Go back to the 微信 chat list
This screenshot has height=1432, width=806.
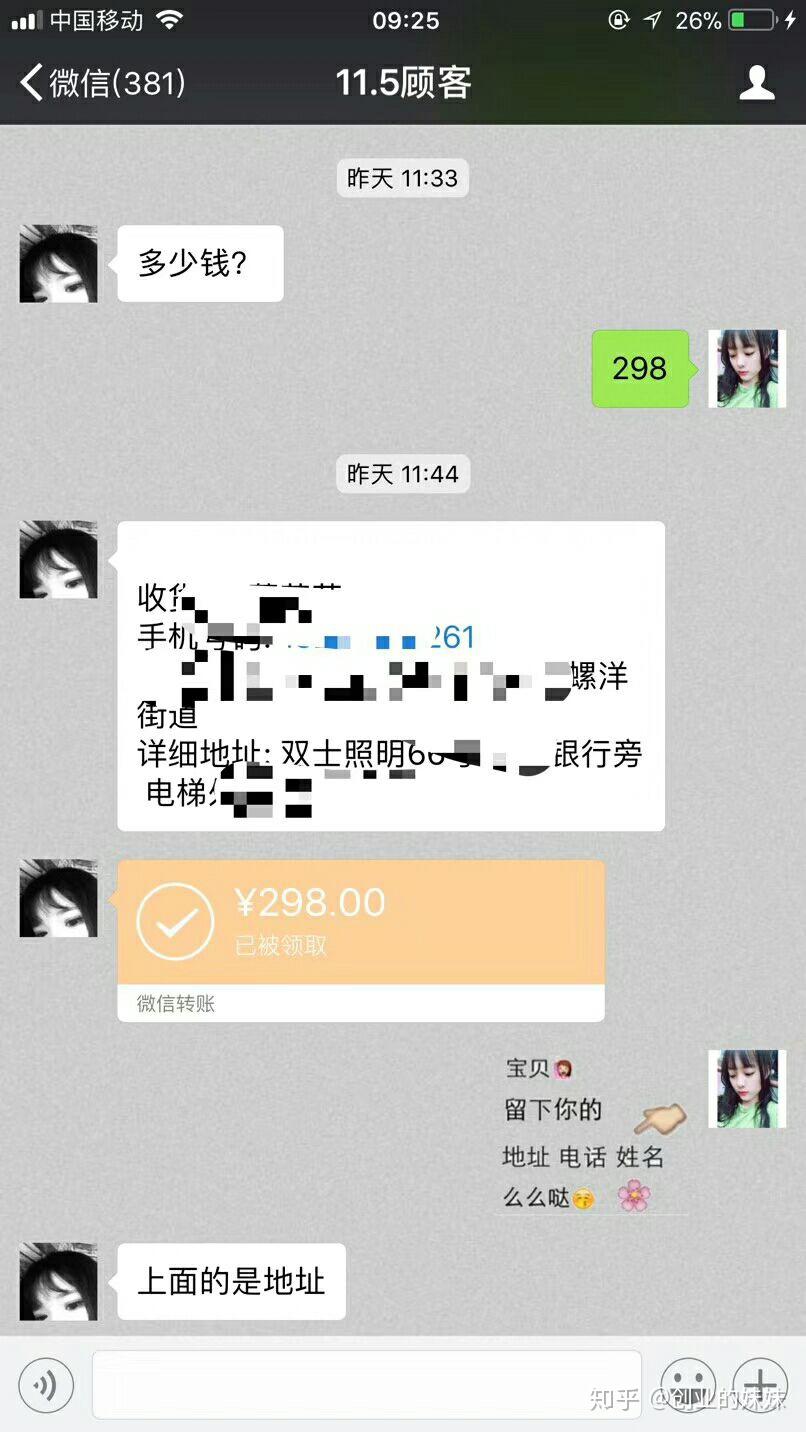point(100,83)
